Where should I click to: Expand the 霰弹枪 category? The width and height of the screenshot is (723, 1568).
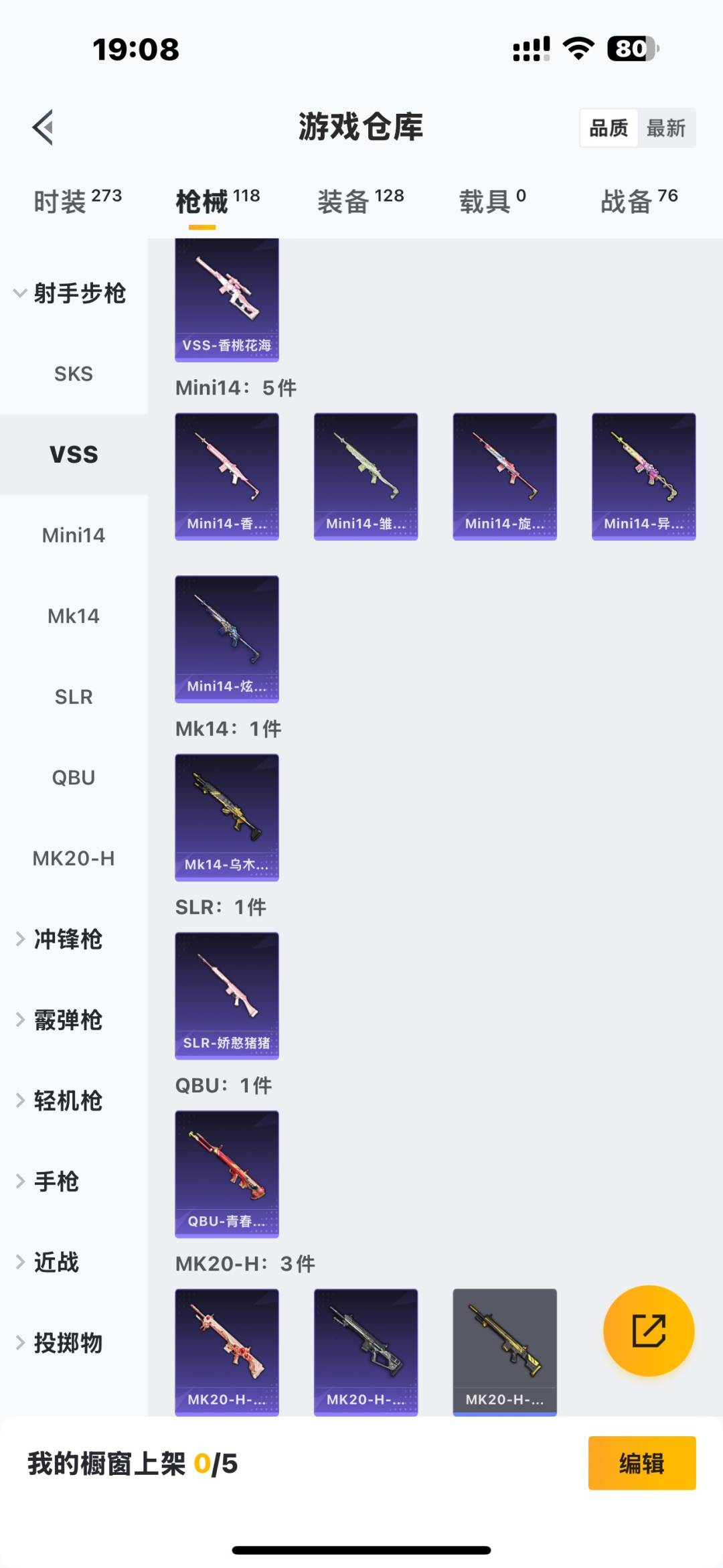67,1020
